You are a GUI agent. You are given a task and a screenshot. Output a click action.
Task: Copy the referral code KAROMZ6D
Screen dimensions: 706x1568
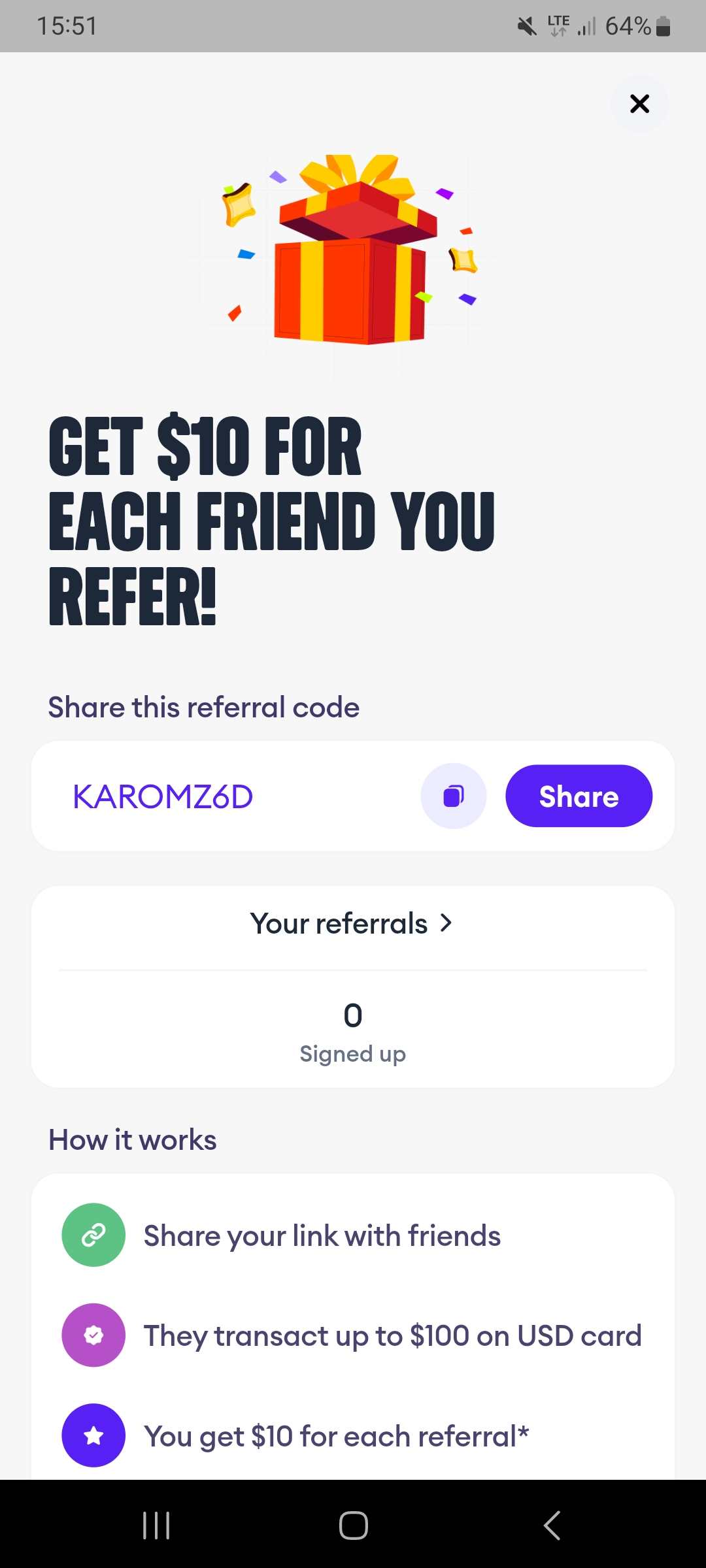454,796
